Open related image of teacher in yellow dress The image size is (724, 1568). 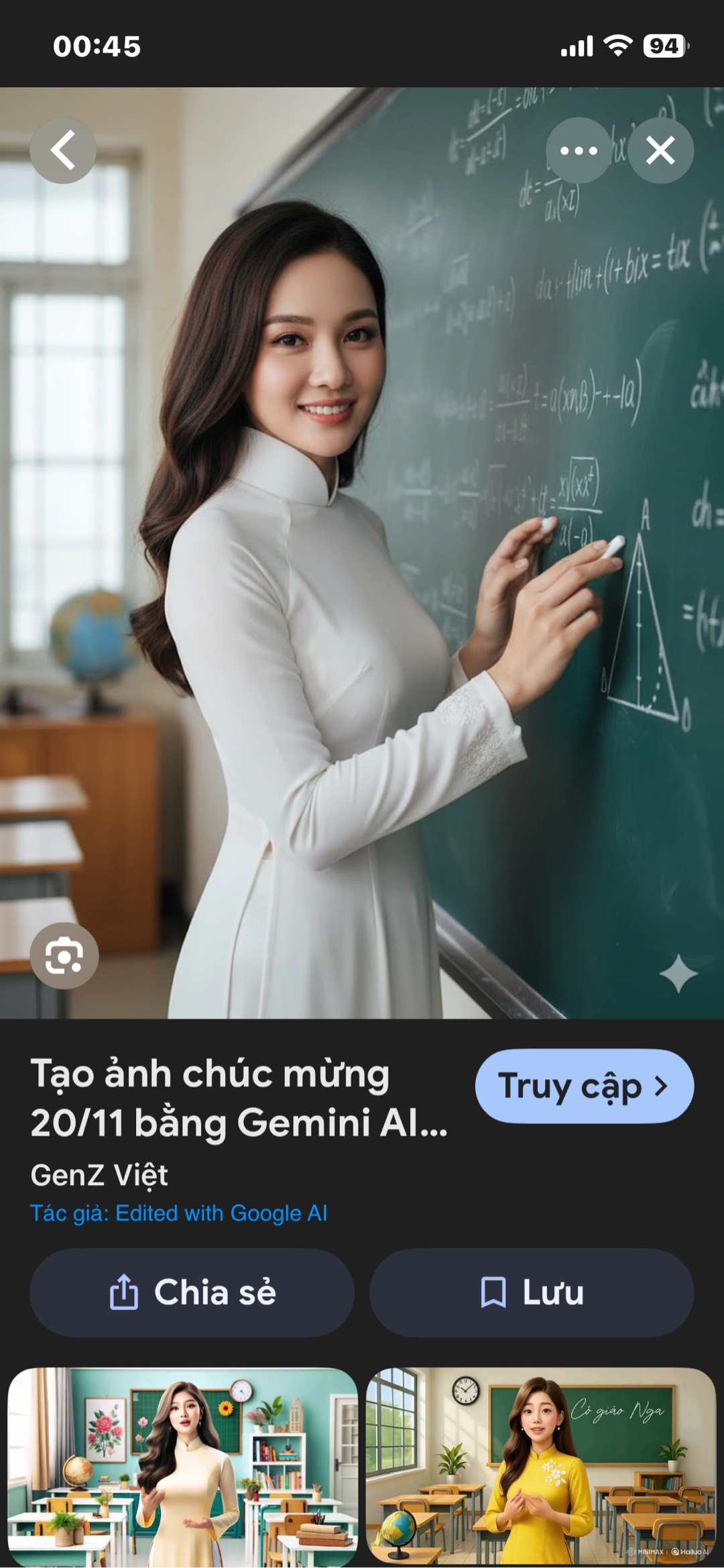(x=541, y=1467)
